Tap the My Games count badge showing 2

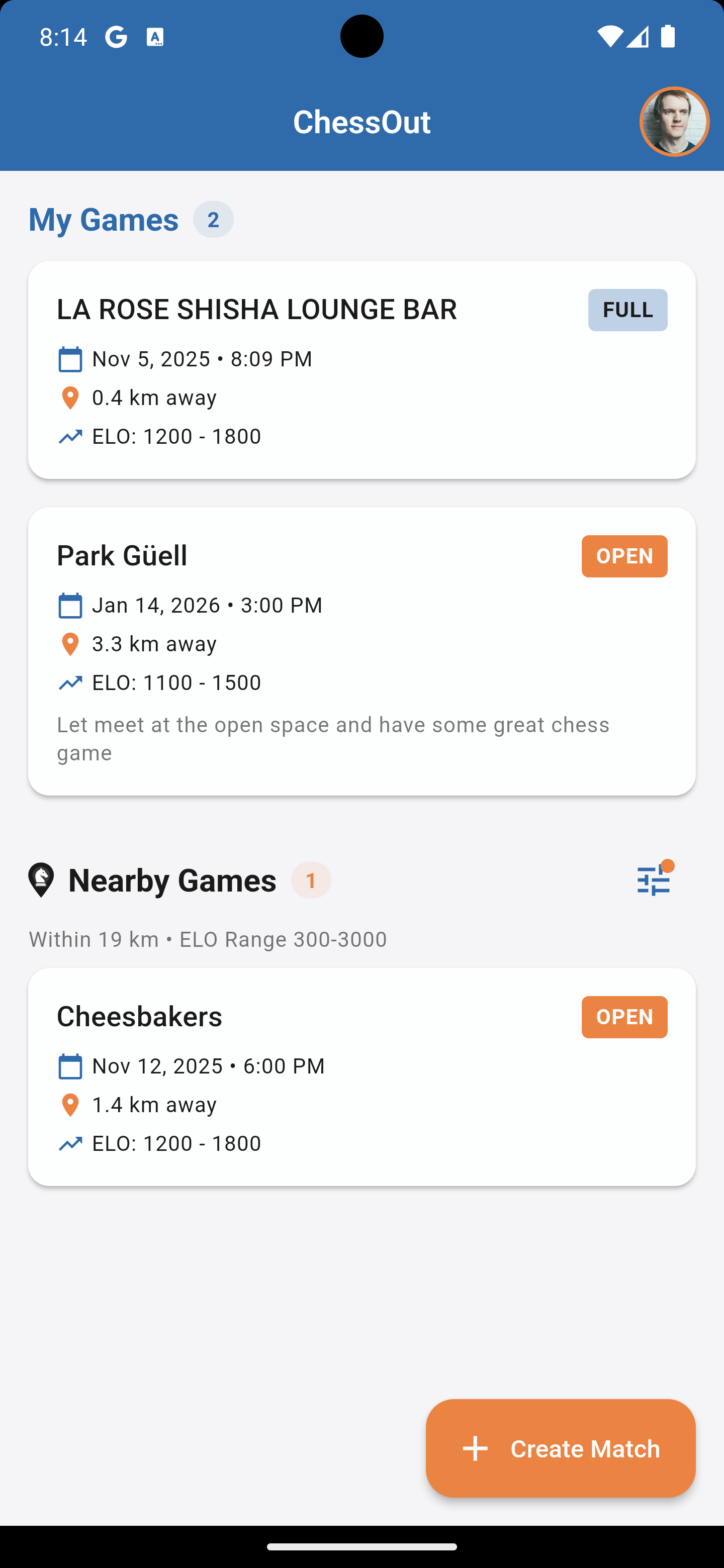[x=214, y=219]
